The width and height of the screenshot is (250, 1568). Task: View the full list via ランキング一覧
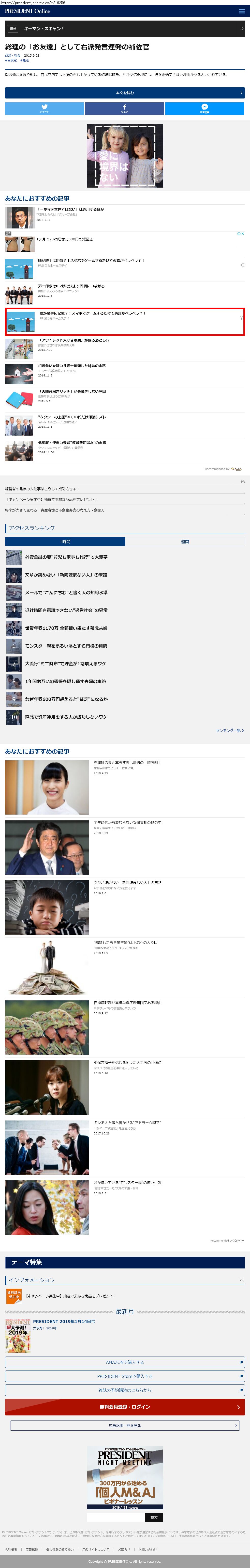coord(229,730)
